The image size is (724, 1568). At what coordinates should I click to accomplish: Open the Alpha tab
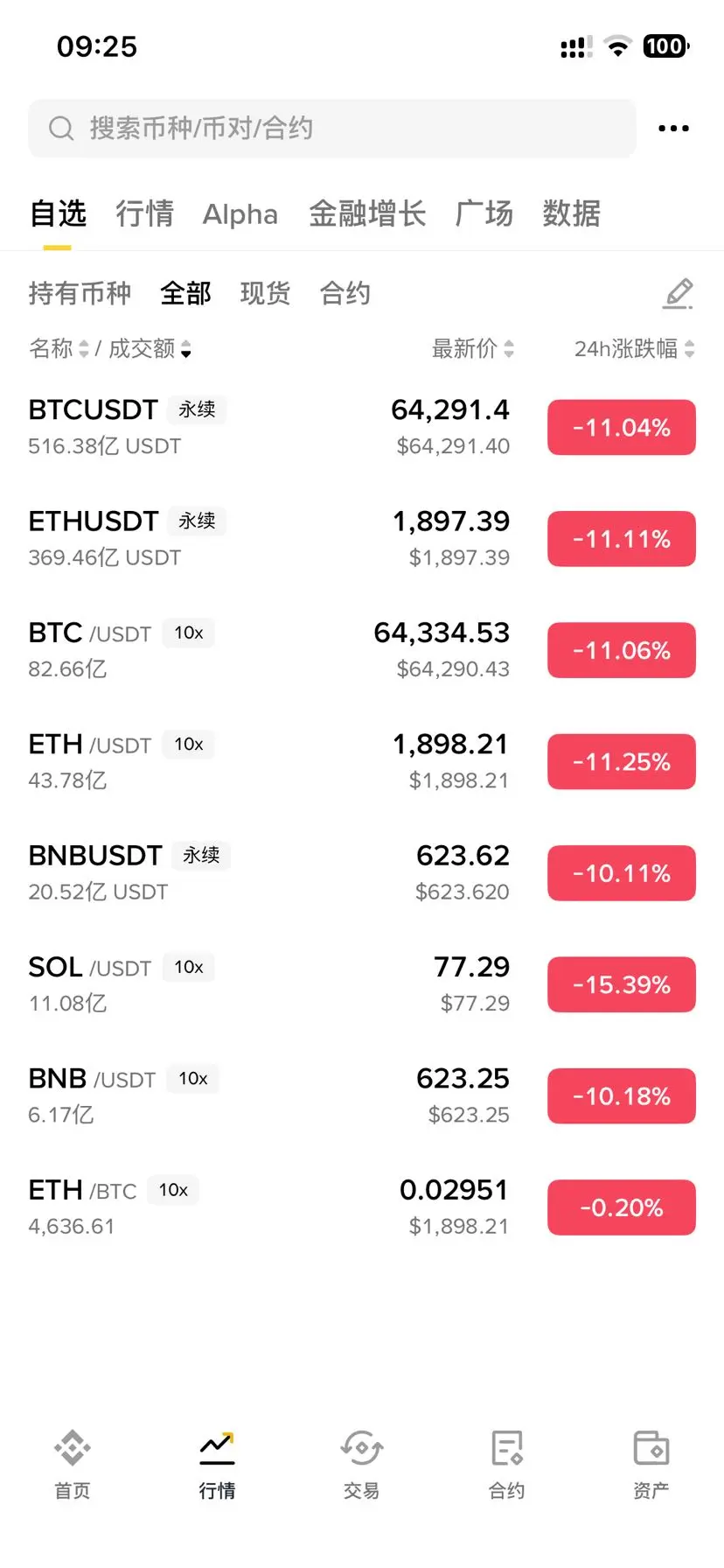pos(240,213)
